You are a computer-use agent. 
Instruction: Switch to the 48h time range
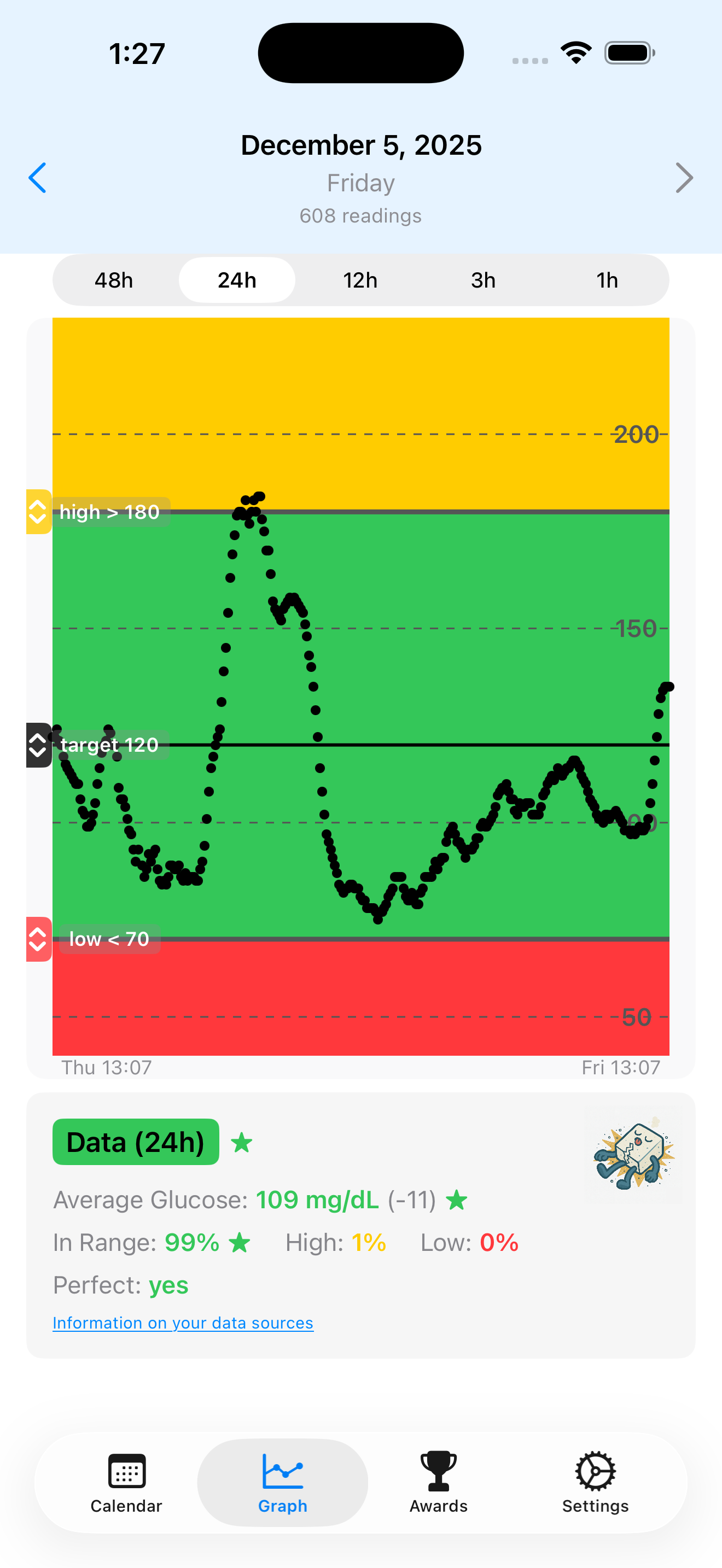point(114,280)
